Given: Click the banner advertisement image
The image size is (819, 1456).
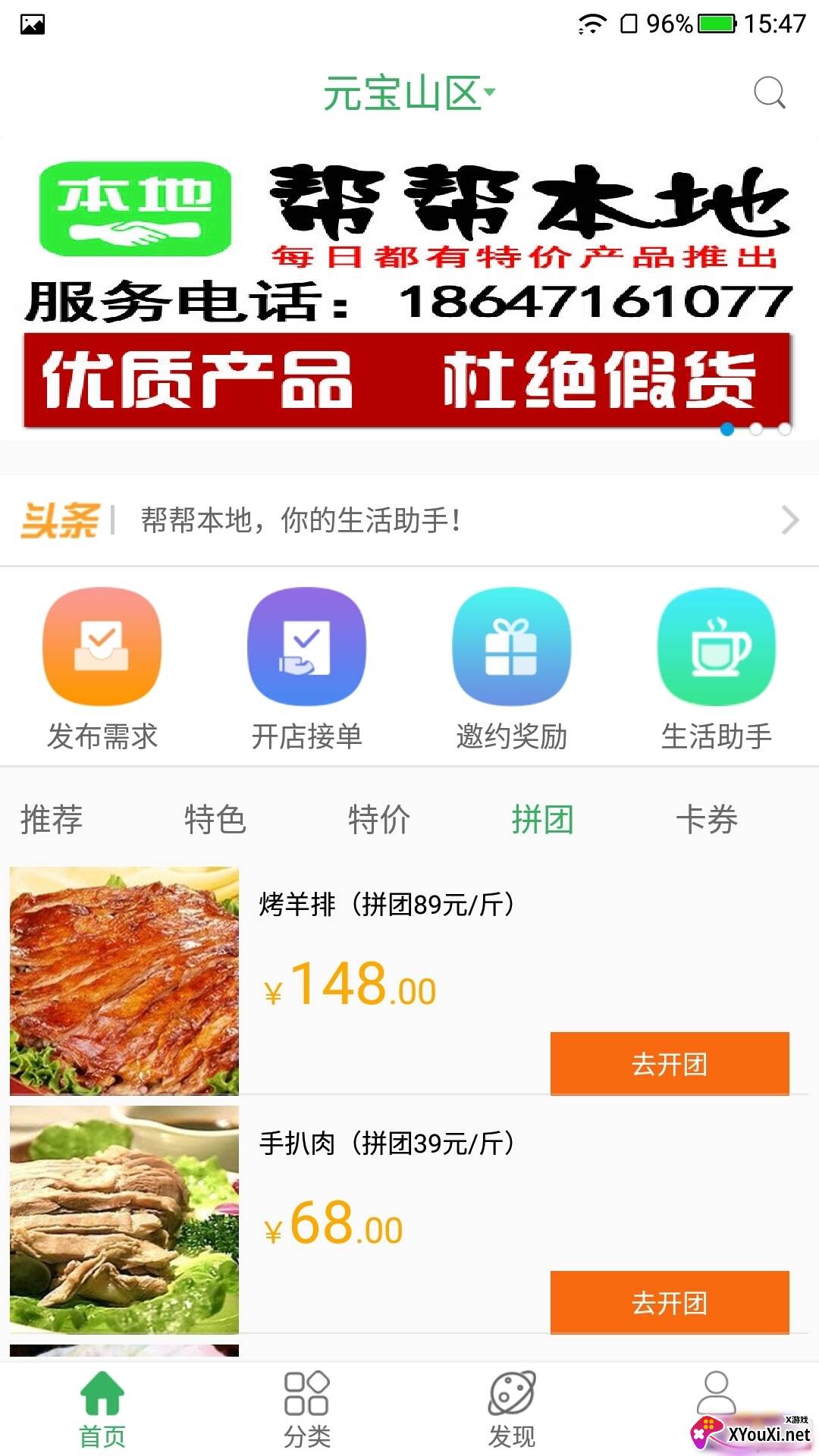Looking at the screenshot, I should tap(409, 288).
